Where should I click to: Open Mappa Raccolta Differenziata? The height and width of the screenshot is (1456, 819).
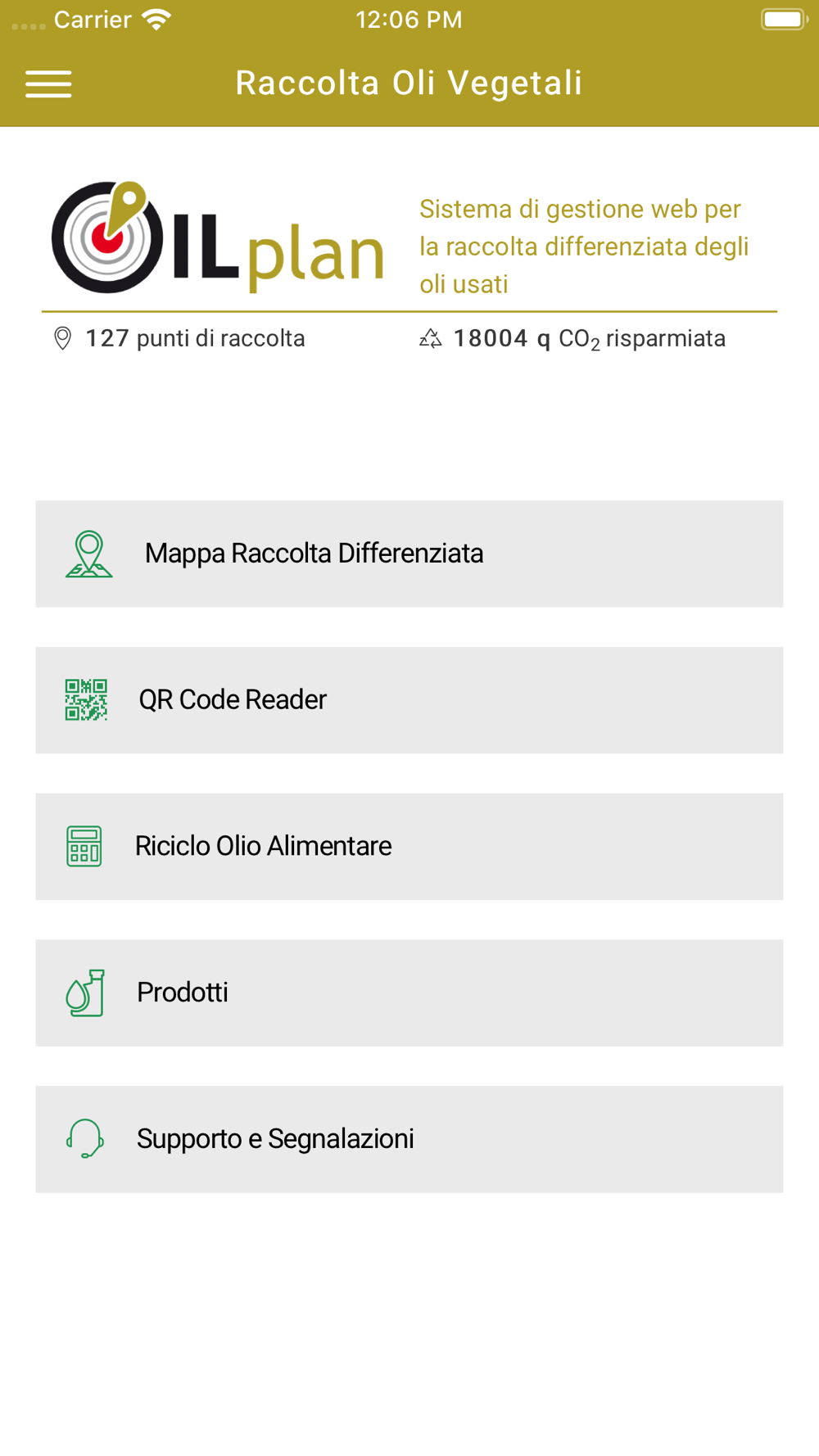click(x=409, y=554)
